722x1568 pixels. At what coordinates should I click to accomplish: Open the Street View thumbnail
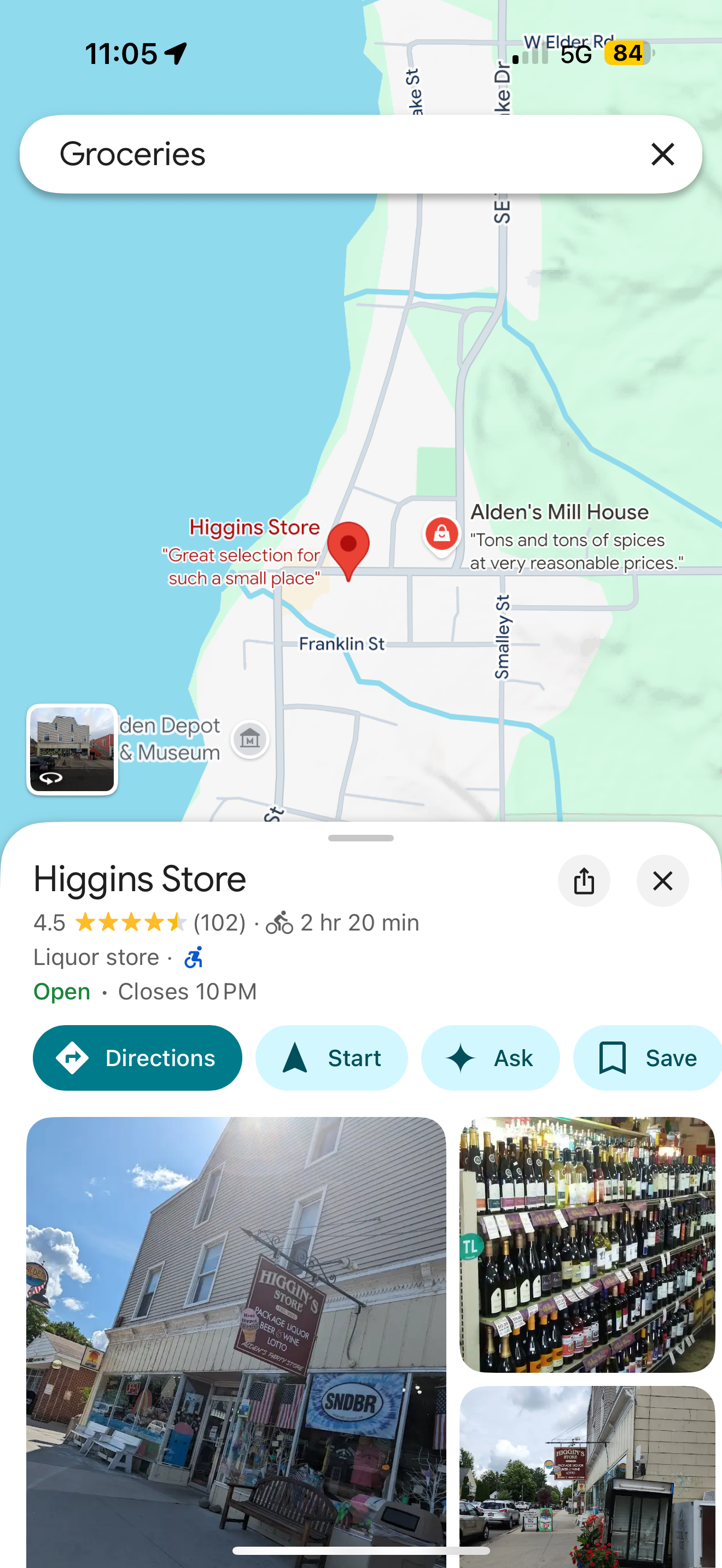pos(72,748)
